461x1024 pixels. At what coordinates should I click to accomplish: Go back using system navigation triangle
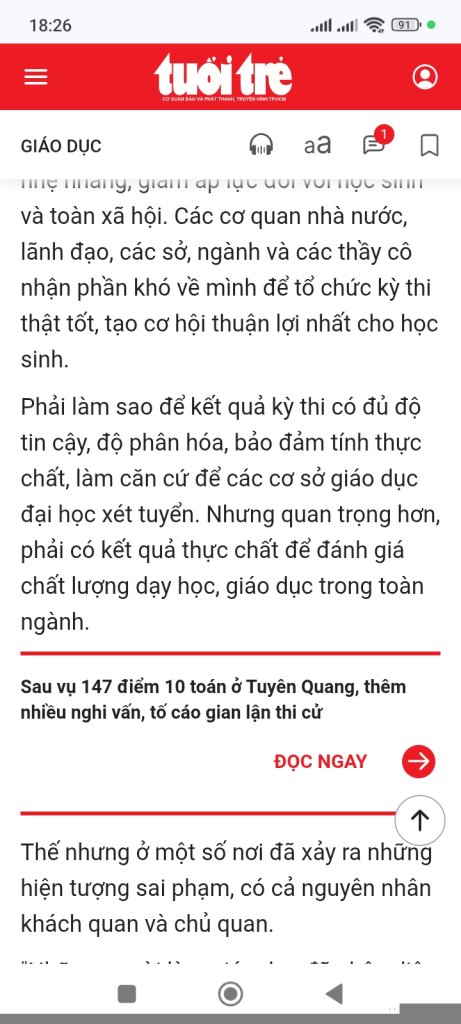334,994
